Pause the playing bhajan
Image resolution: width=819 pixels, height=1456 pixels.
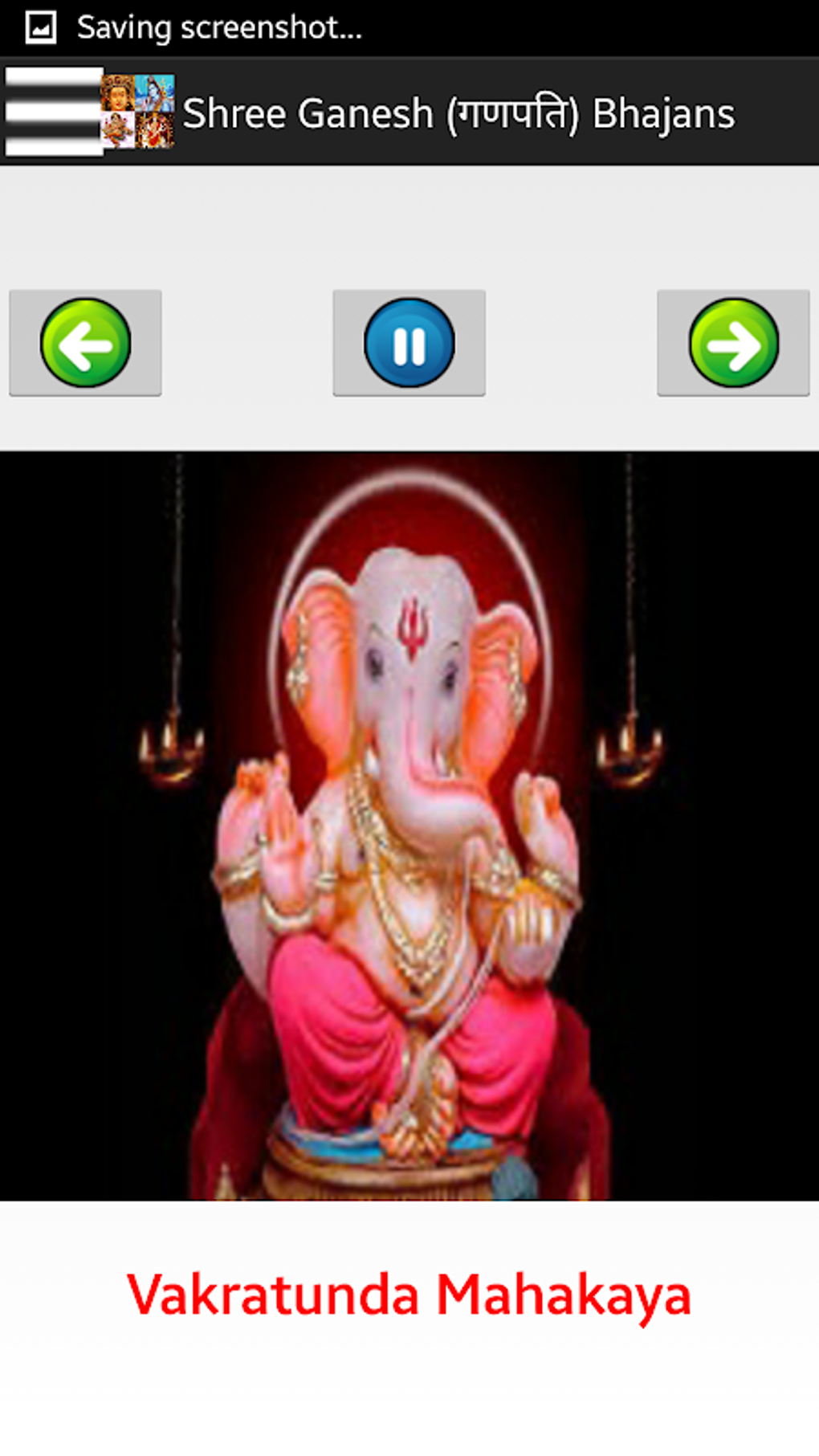point(409,343)
